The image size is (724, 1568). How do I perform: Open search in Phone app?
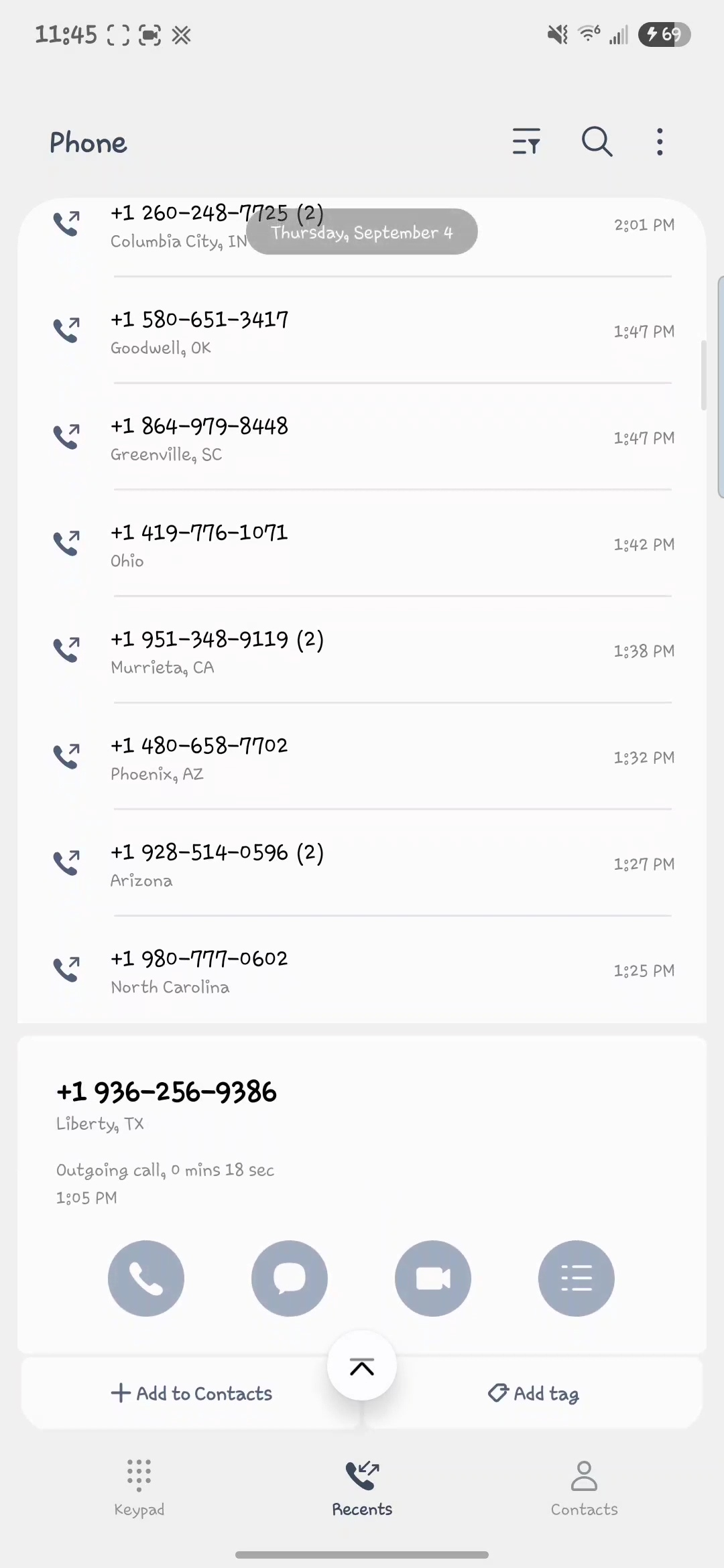tap(597, 141)
